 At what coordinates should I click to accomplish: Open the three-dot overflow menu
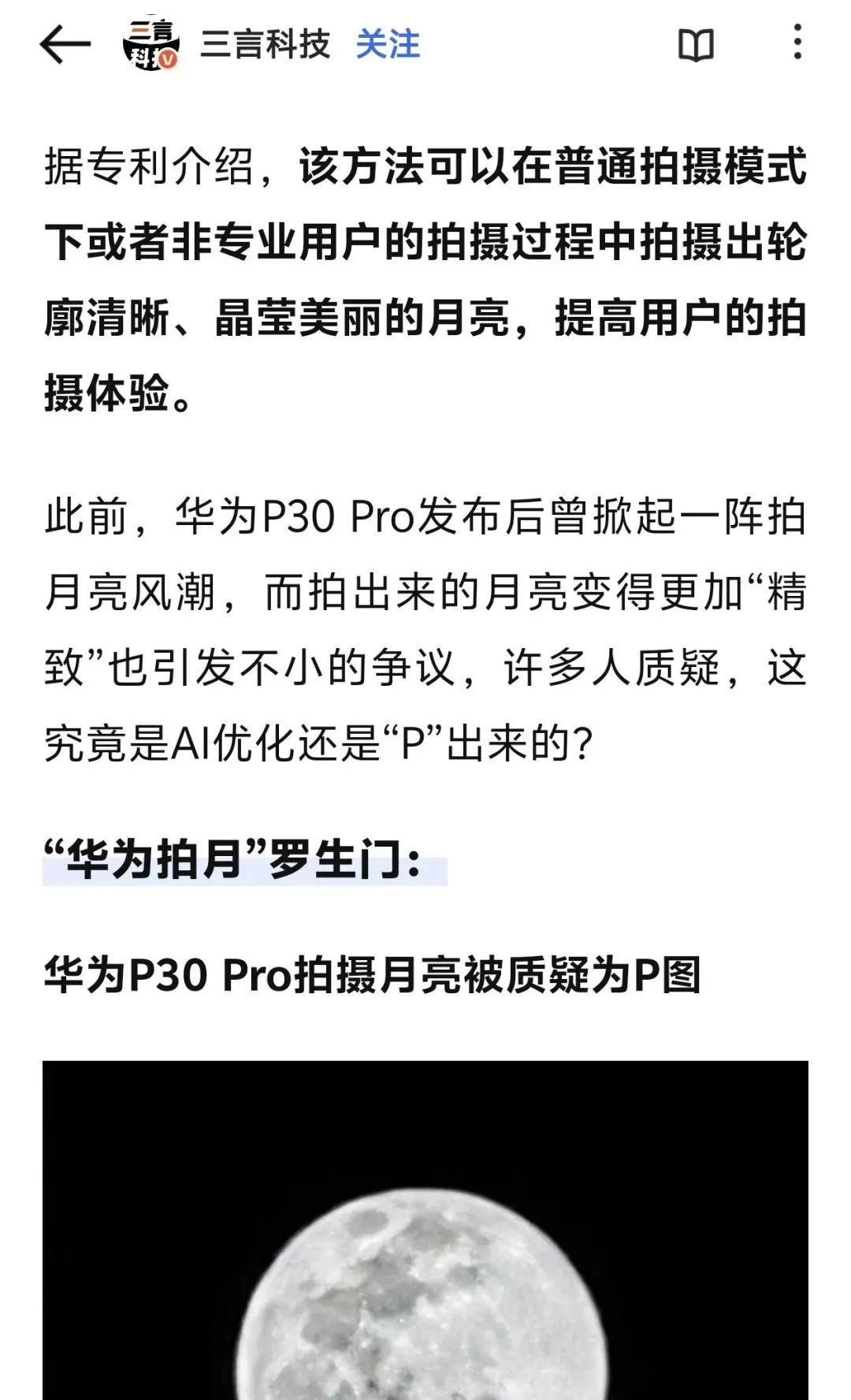click(797, 43)
